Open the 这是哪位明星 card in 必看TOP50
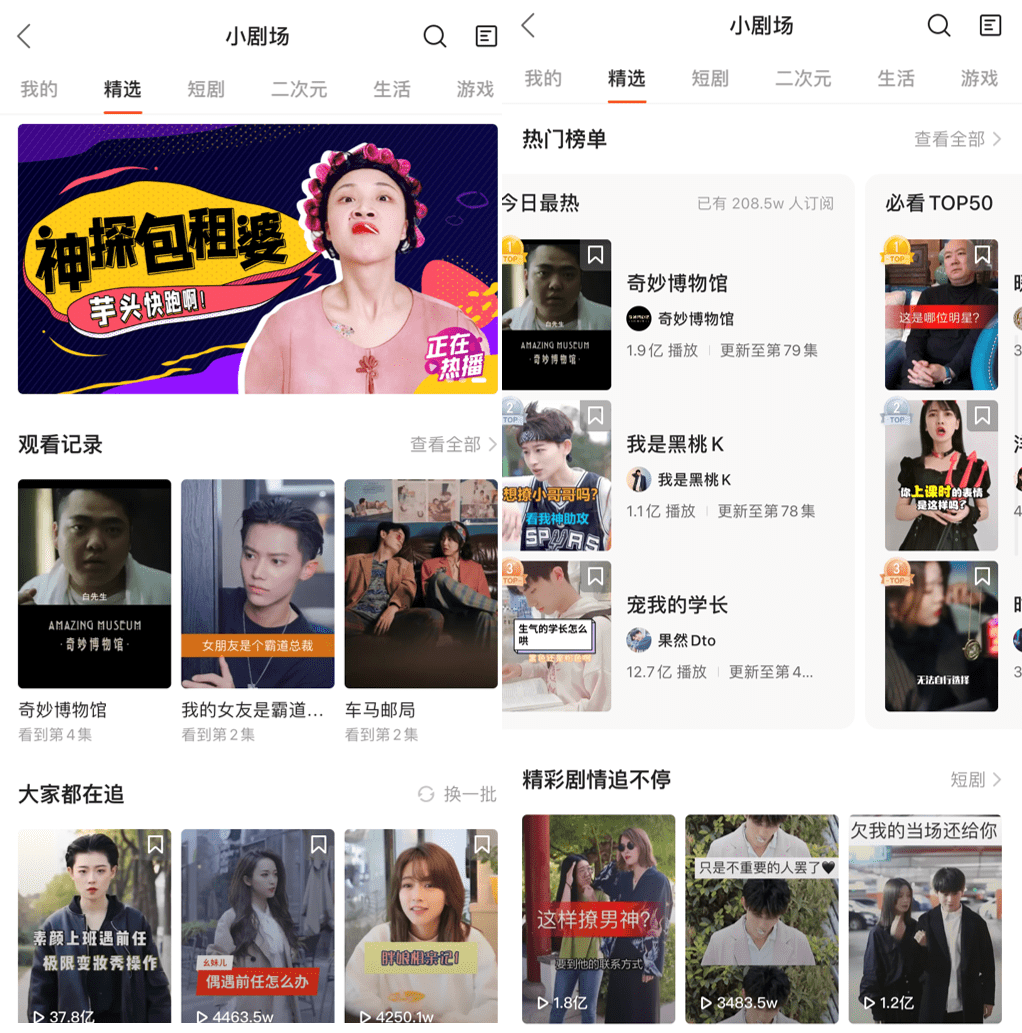The width and height of the screenshot is (1022, 1033). [x=940, y=314]
